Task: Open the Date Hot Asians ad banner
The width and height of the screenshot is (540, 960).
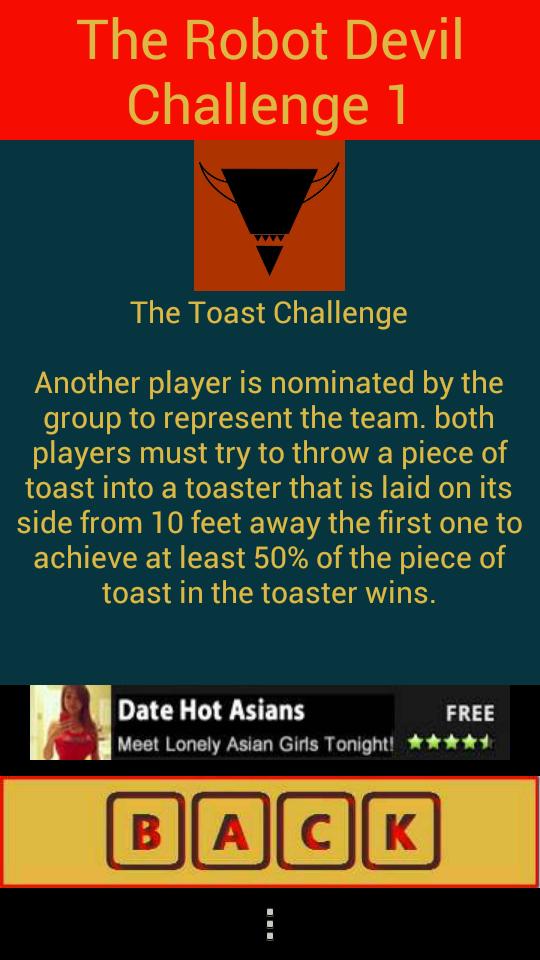Action: point(270,722)
